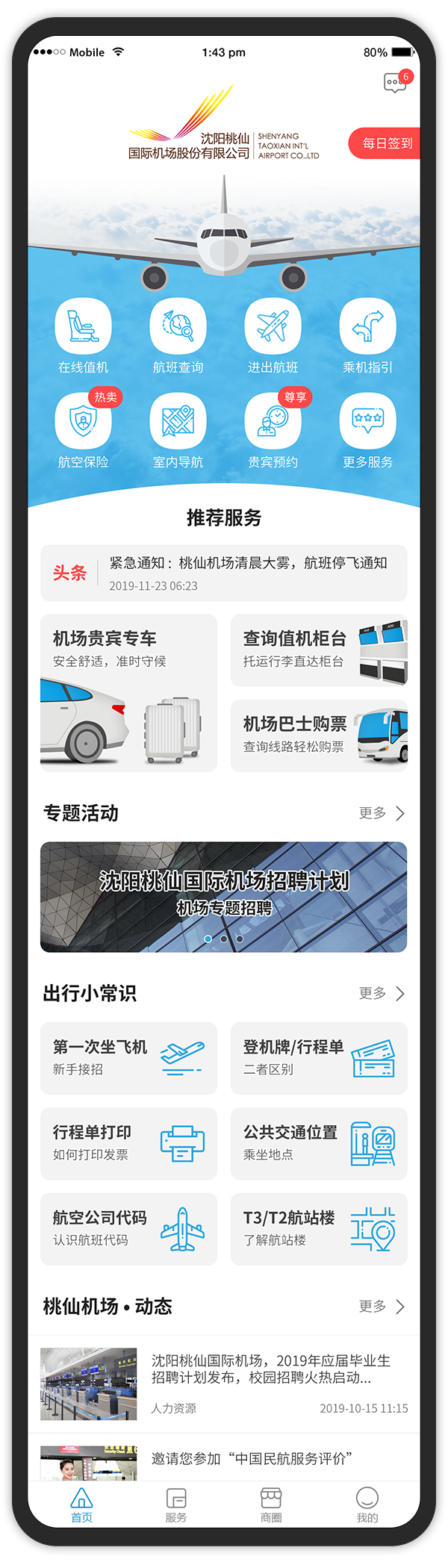Open the 沈阳桃仙国际机场招聘计划 recruitment banner
Screen dimensions: 448x1568
[x=224, y=897]
